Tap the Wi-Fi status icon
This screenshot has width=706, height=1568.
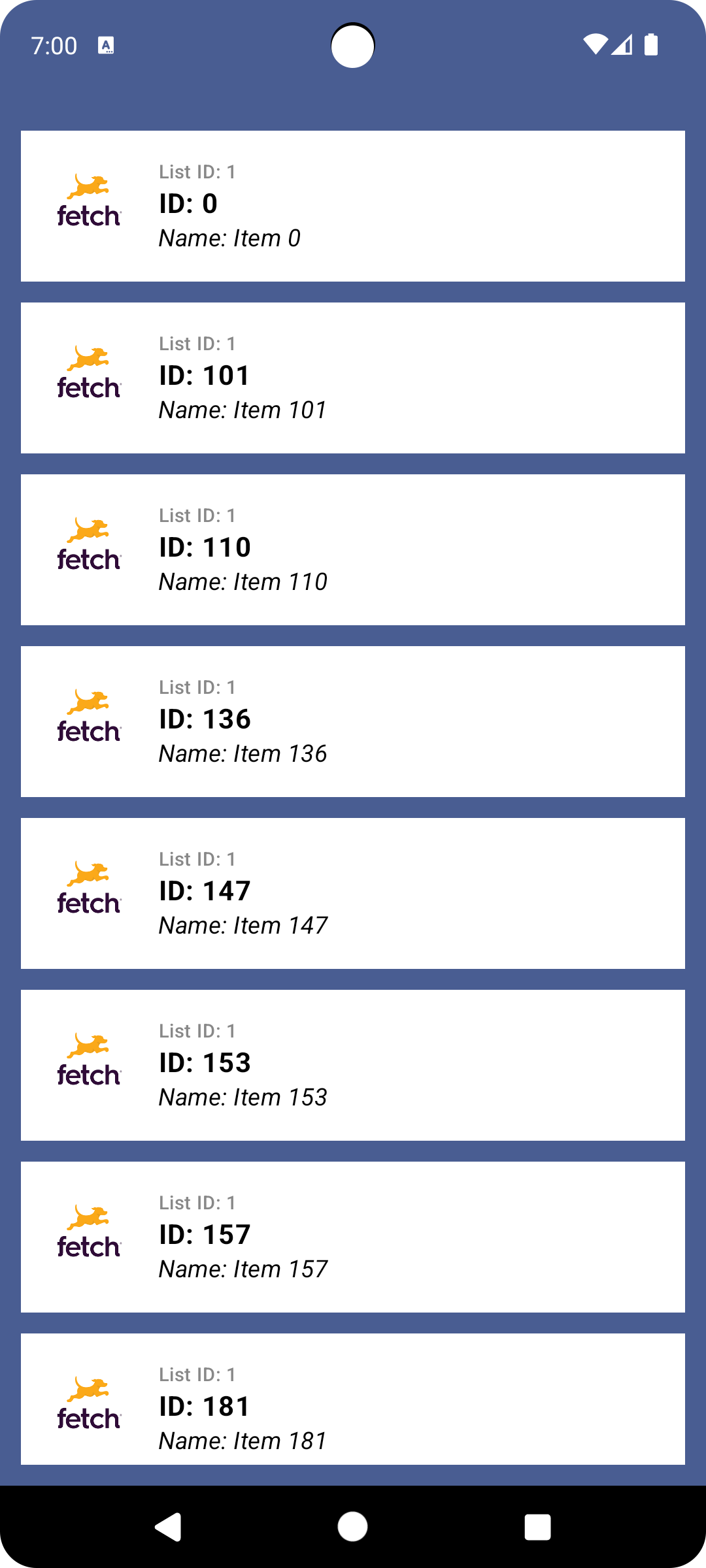point(596,44)
